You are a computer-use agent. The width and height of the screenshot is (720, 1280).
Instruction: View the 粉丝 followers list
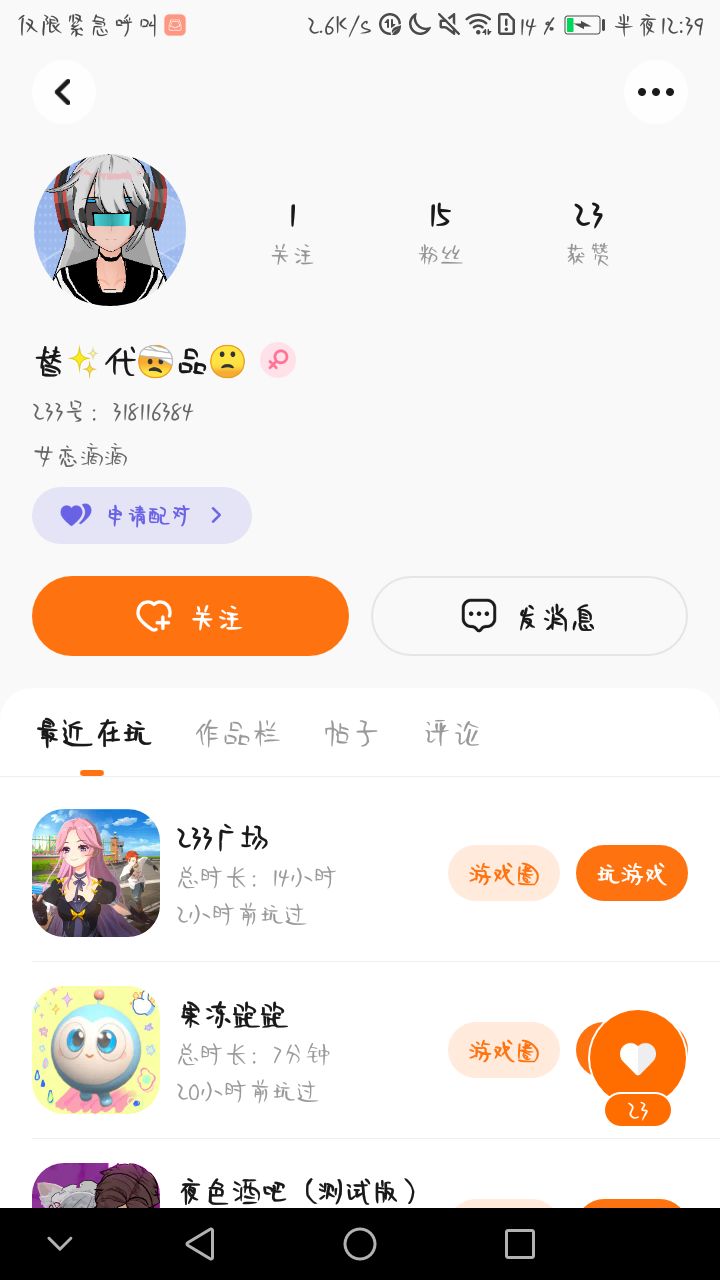click(440, 234)
